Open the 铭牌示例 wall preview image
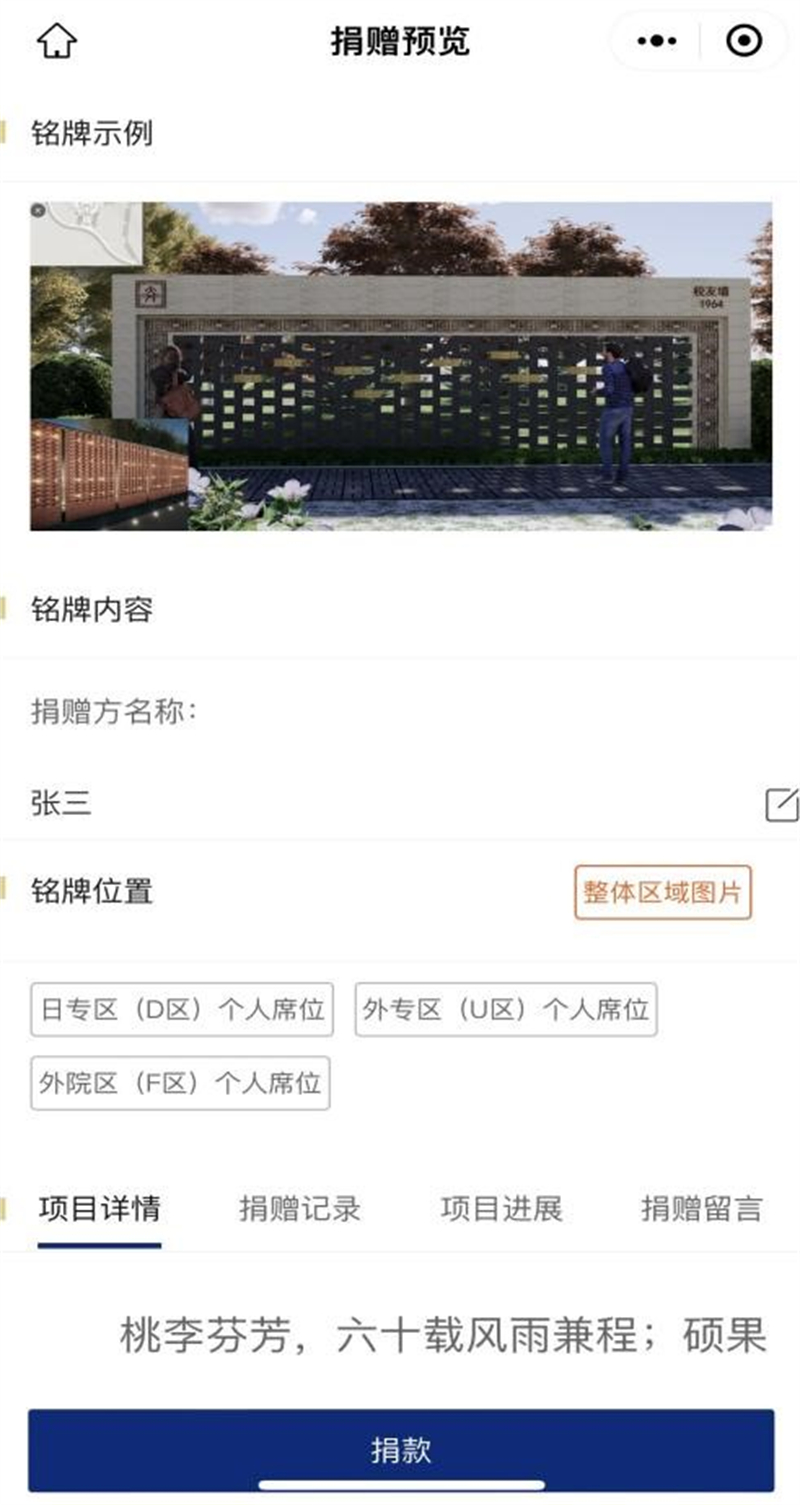 [x=400, y=366]
